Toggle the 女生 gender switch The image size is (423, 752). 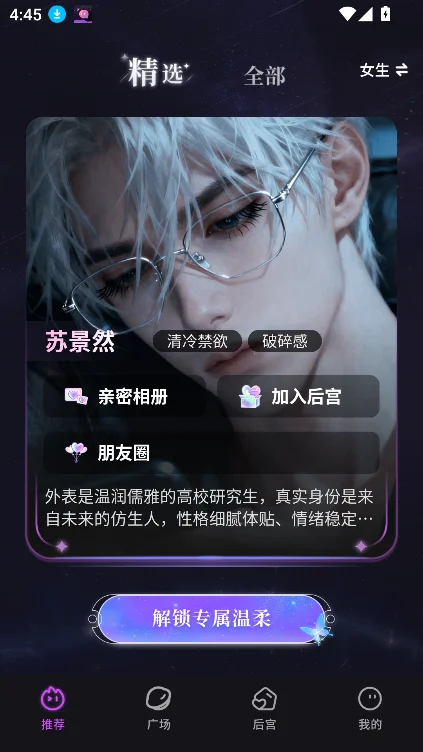(384, 70)
